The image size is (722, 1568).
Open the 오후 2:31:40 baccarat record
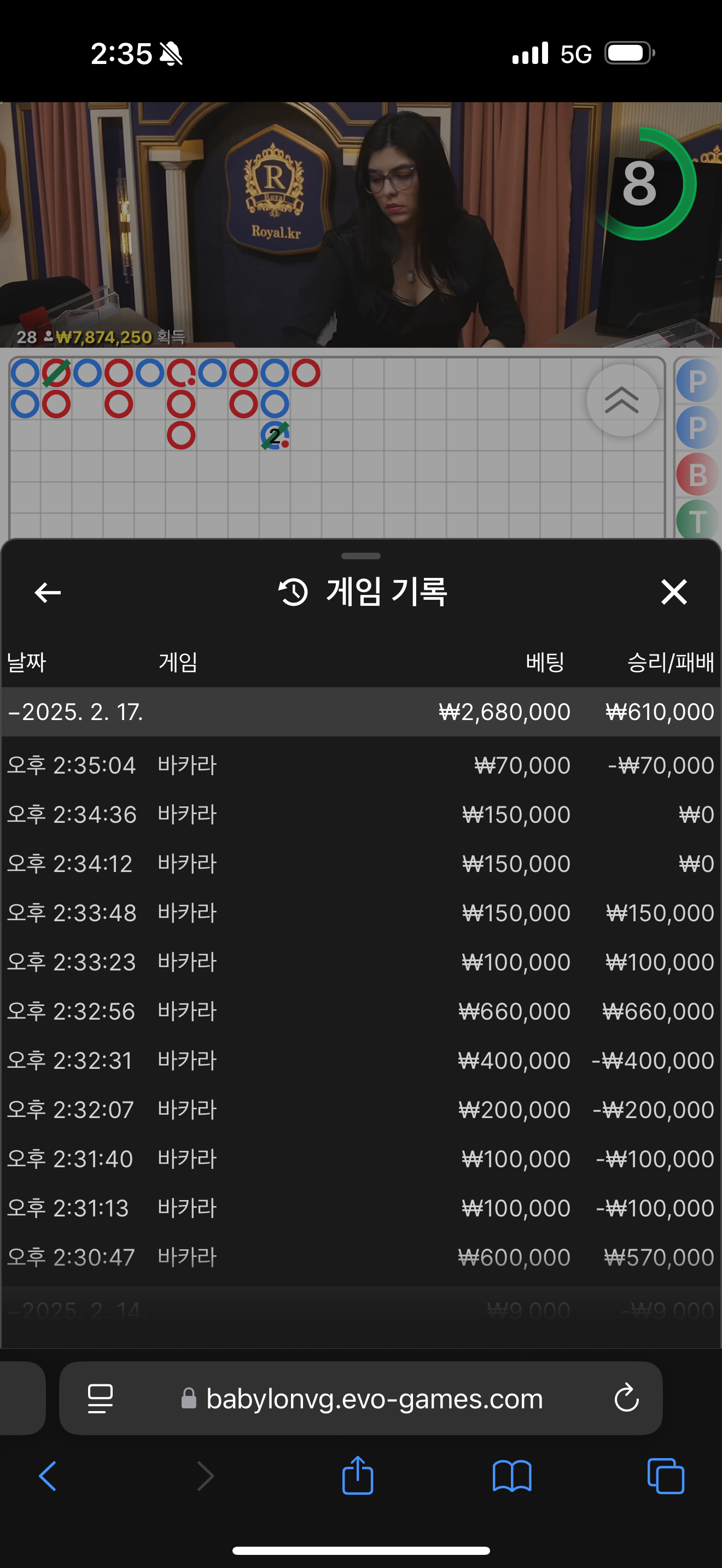coord(360,1159)
